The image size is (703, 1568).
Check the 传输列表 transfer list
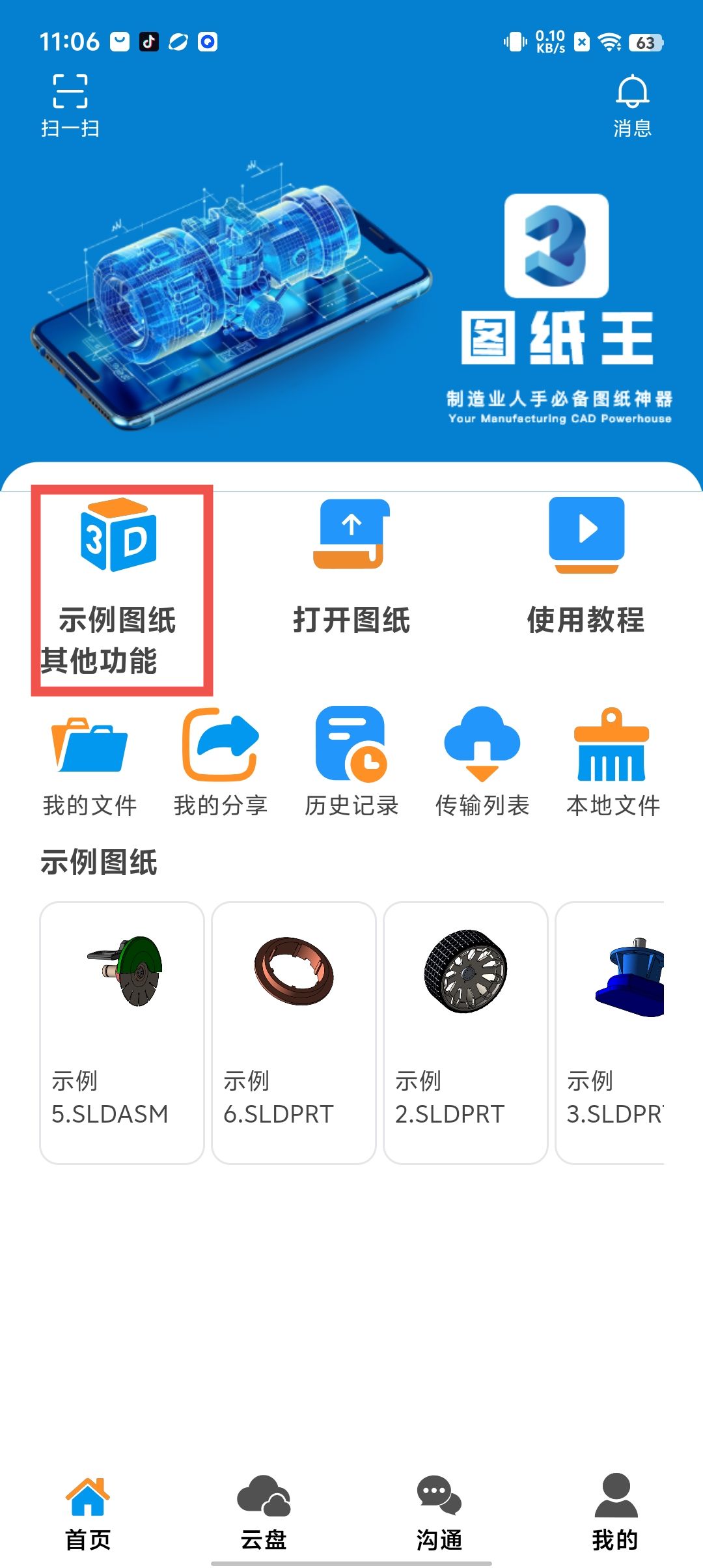coord(482,762)
